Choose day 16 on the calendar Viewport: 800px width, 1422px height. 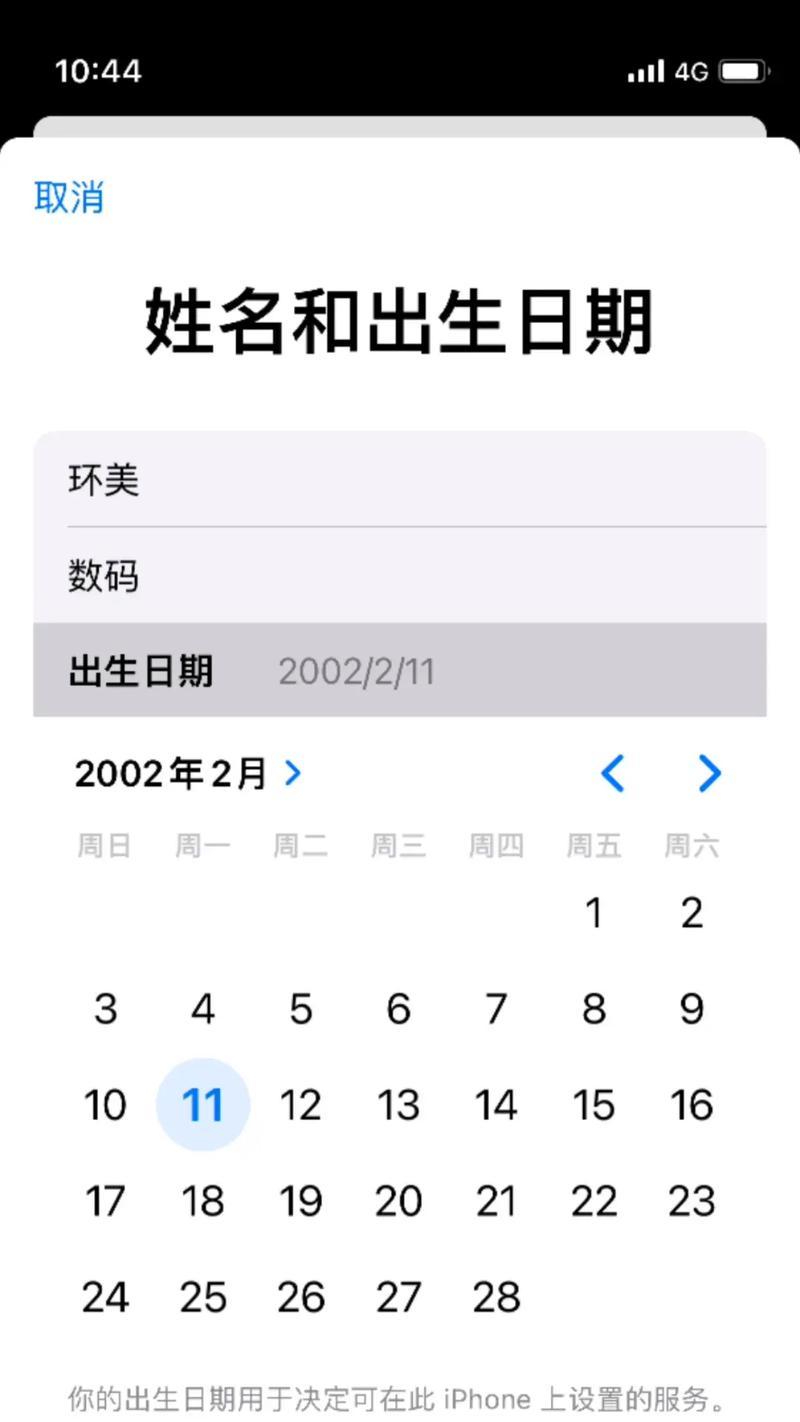click(x=692, y=1105)
